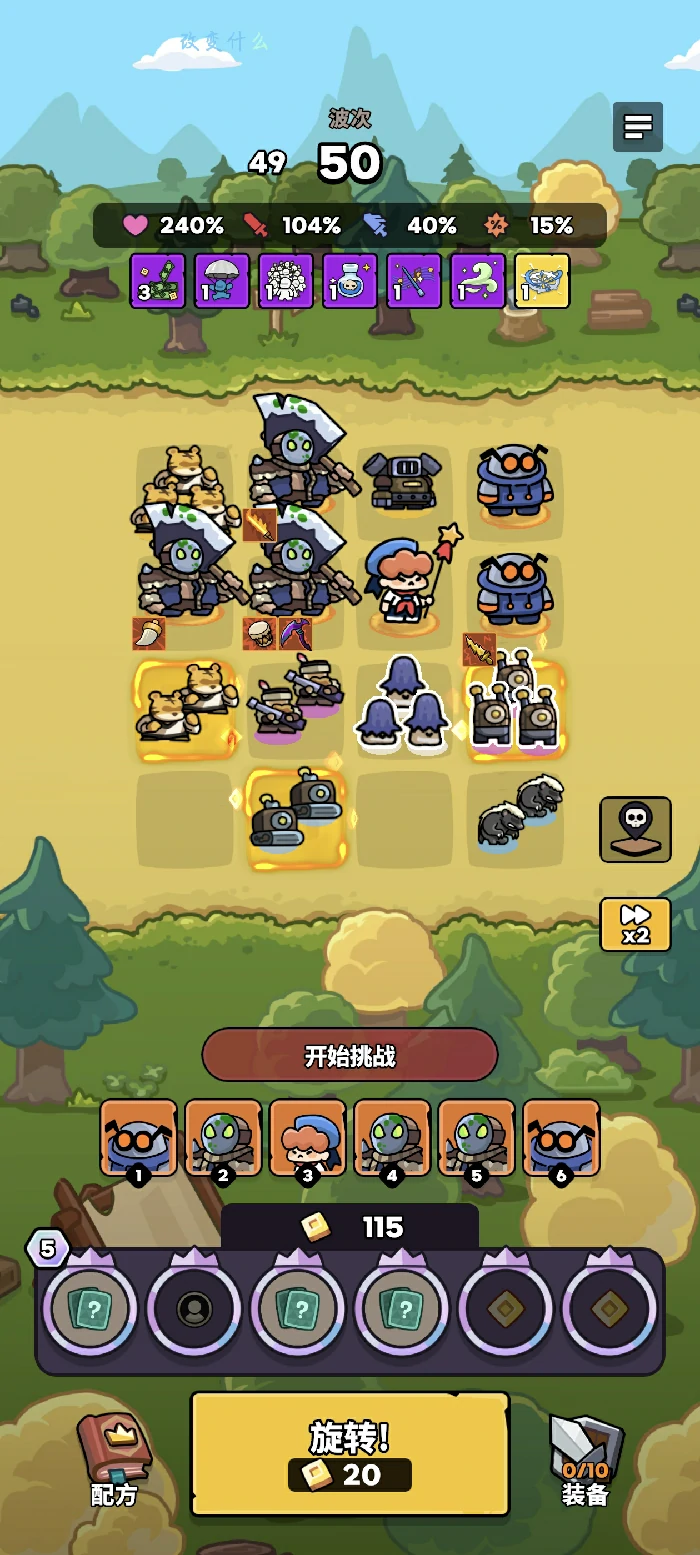Inspect the parachute buff icon

[222, 281]
